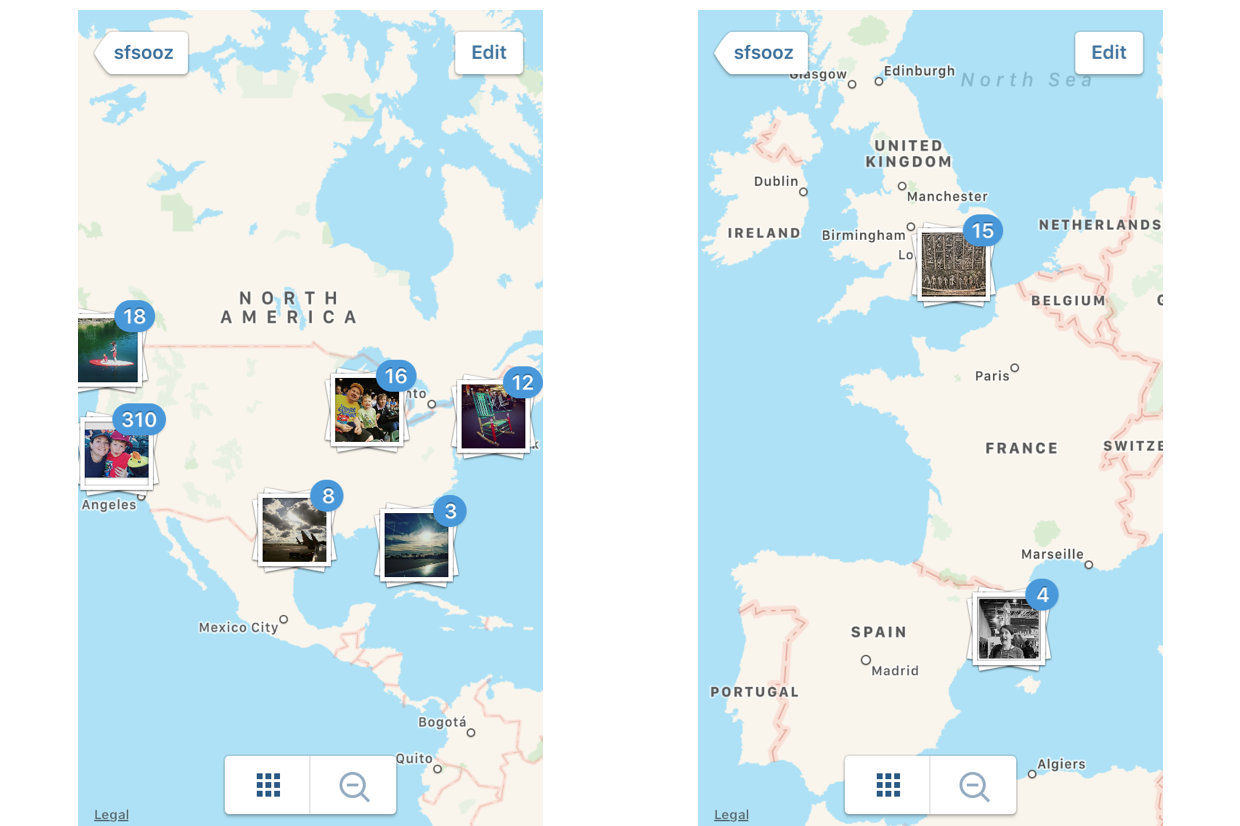Screen dimensions: 1240x826
Task: Zoom out on the Europe map
Action: (974, 786)
